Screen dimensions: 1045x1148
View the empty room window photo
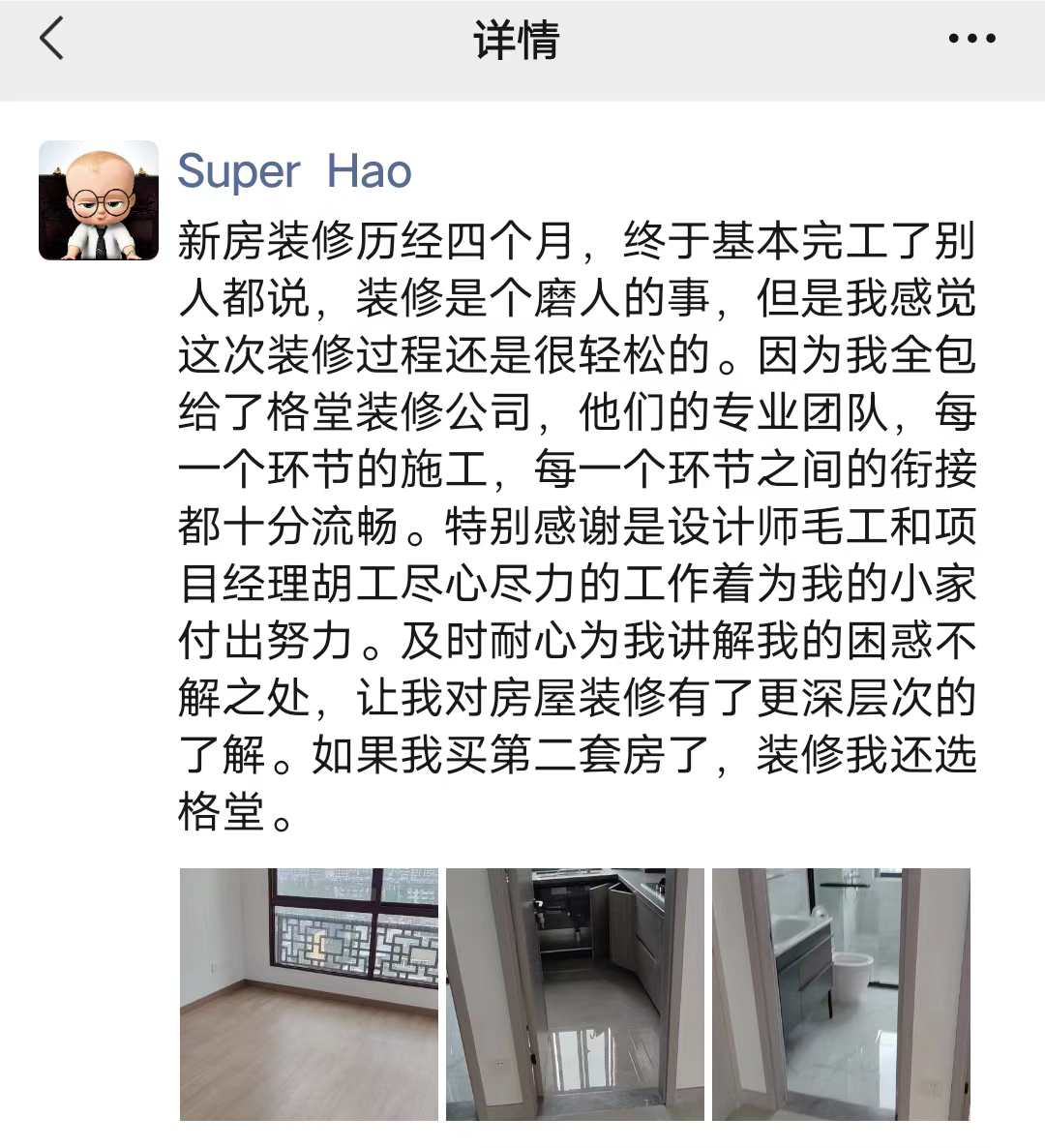(x=309, y=994)
